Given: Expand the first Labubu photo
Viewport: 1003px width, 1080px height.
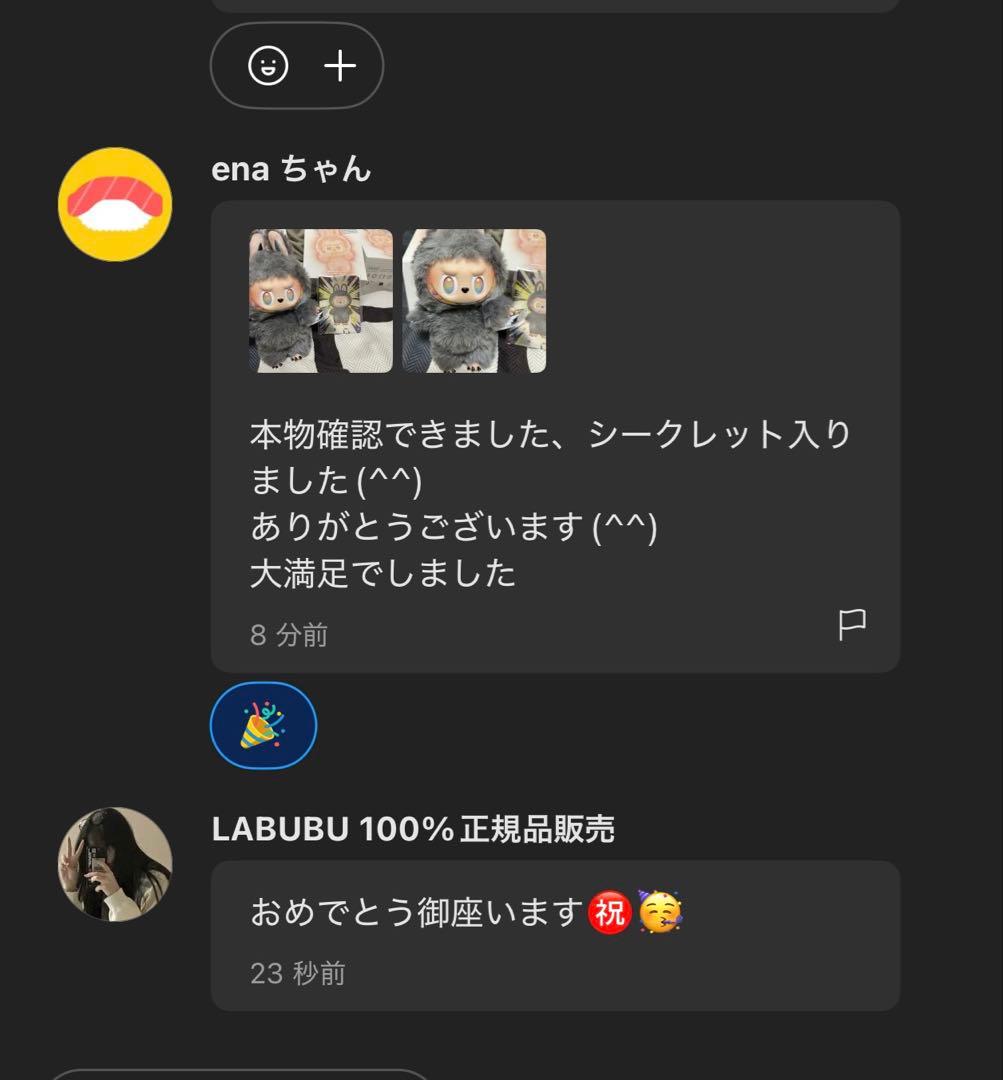Looking at the screenshot, I should point(320,301).
